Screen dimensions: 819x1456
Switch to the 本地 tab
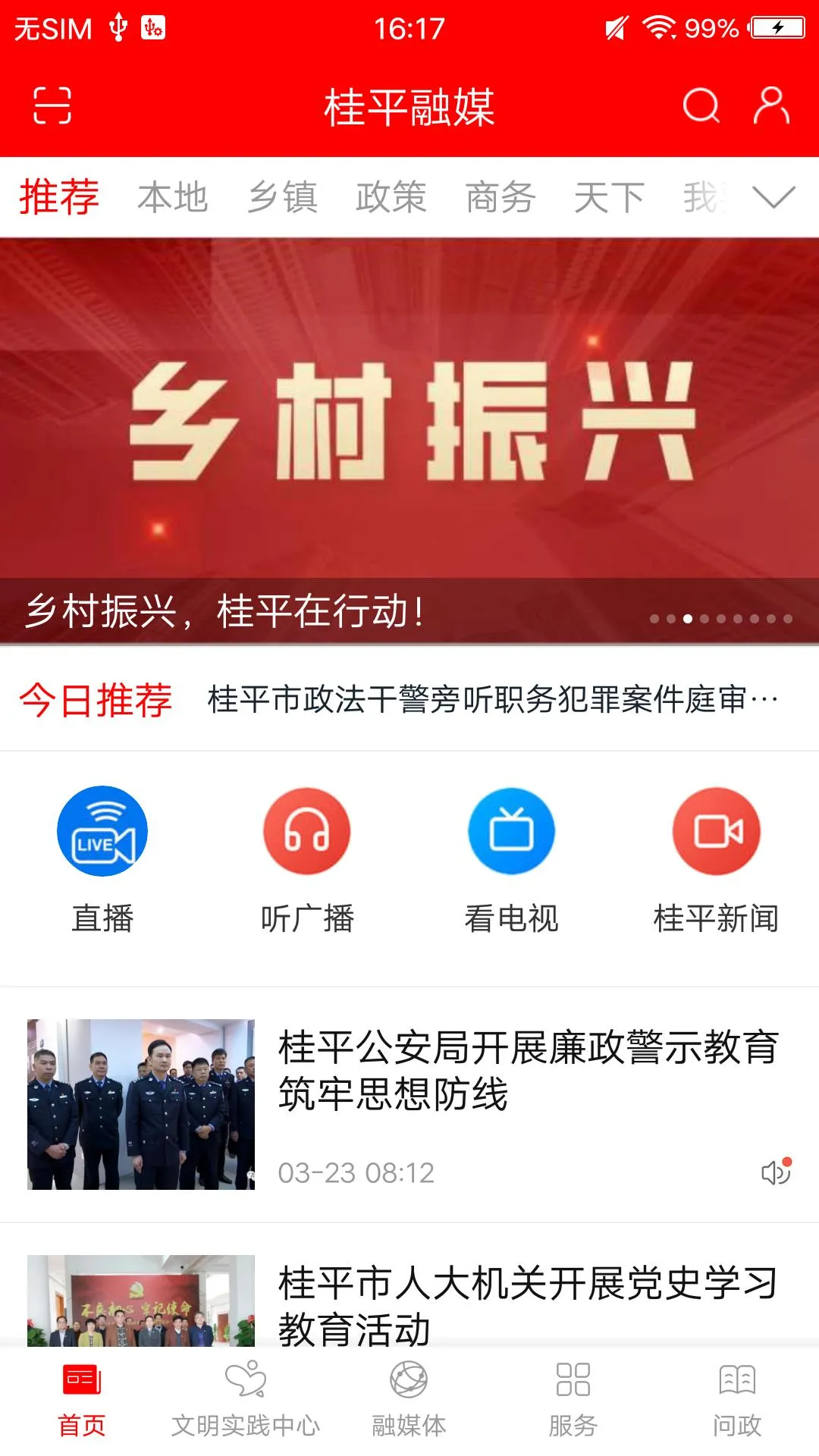pos(172,197)
